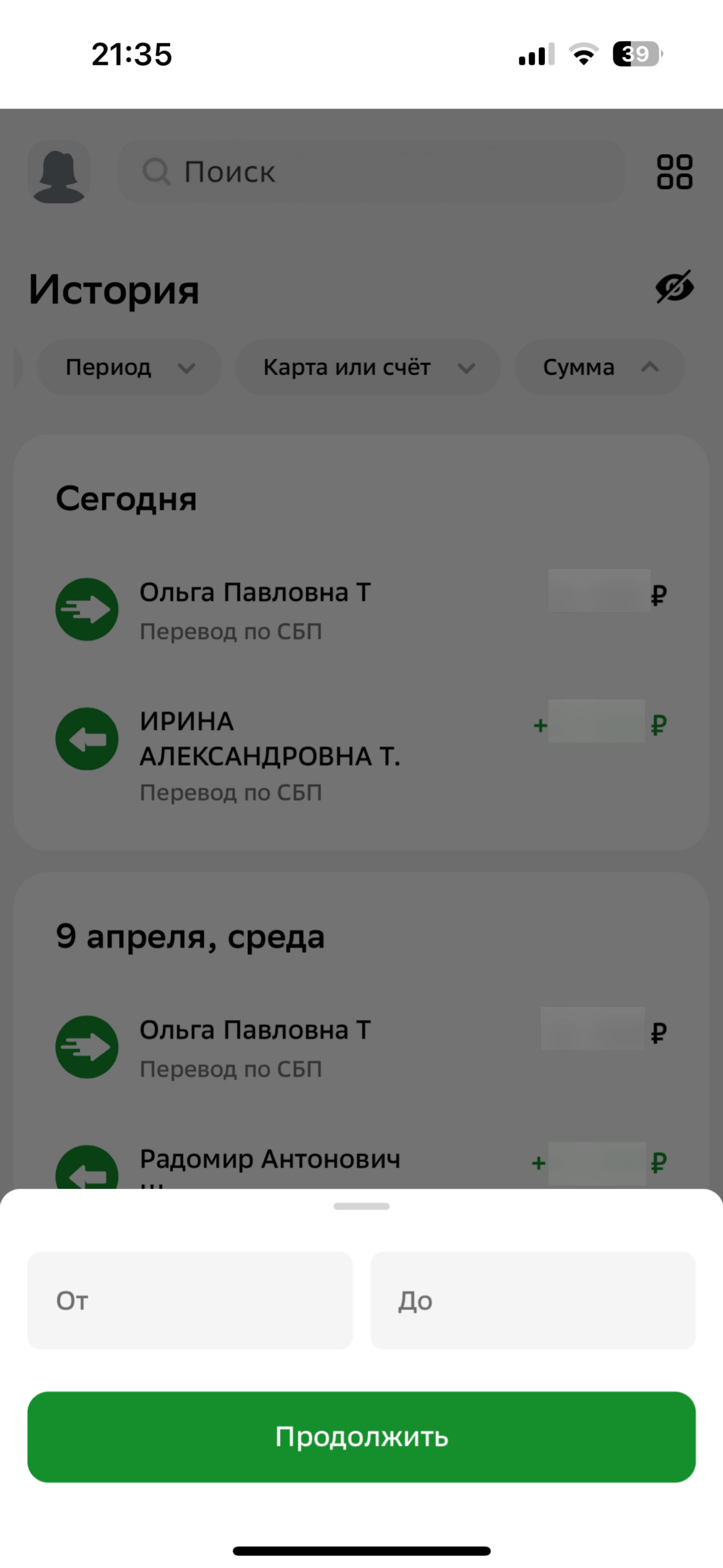Screen dimensions: 723x1568
Task: Tap the bottom sheet drag handle
Action: tap(361, 1206)
